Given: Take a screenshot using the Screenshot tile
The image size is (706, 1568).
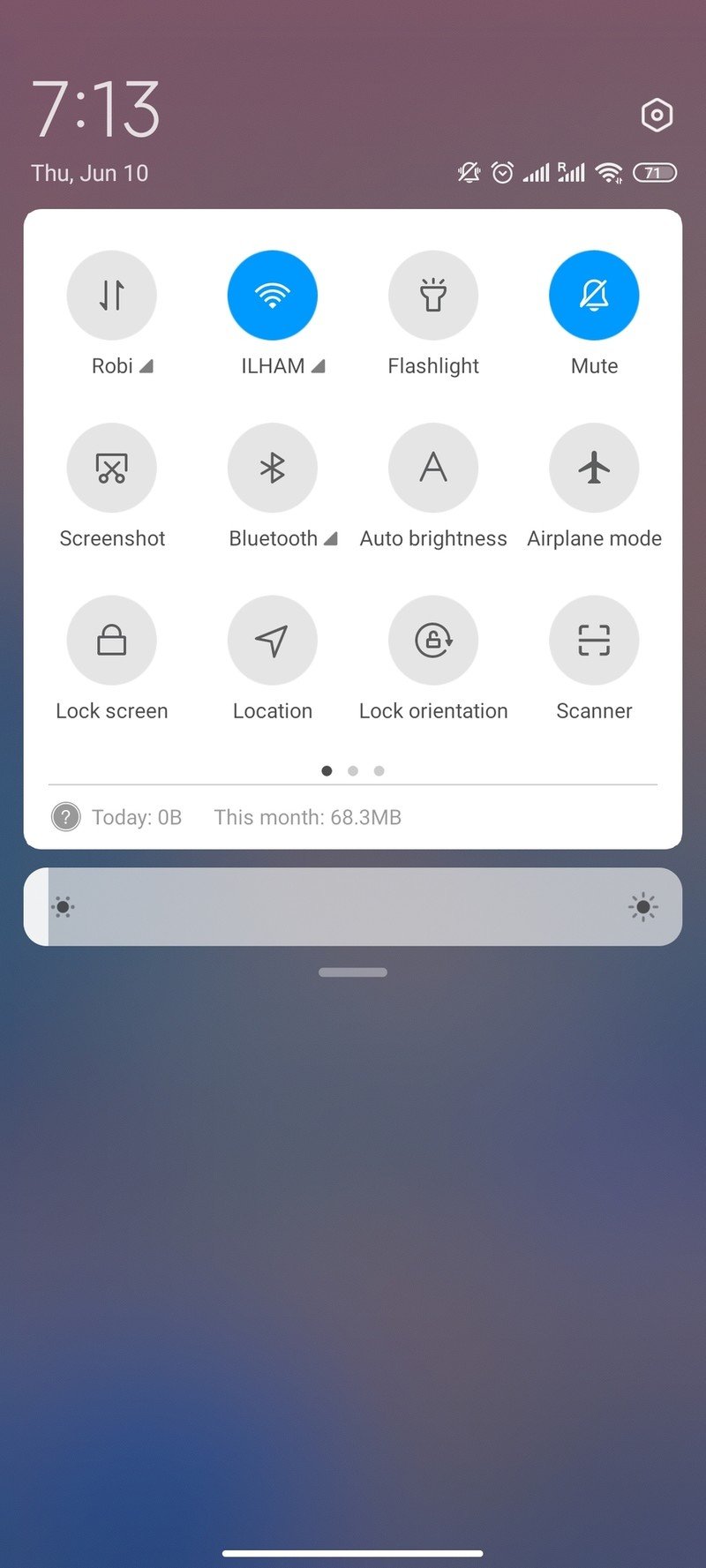Looking at the screenshot, I should pos(112,468).
